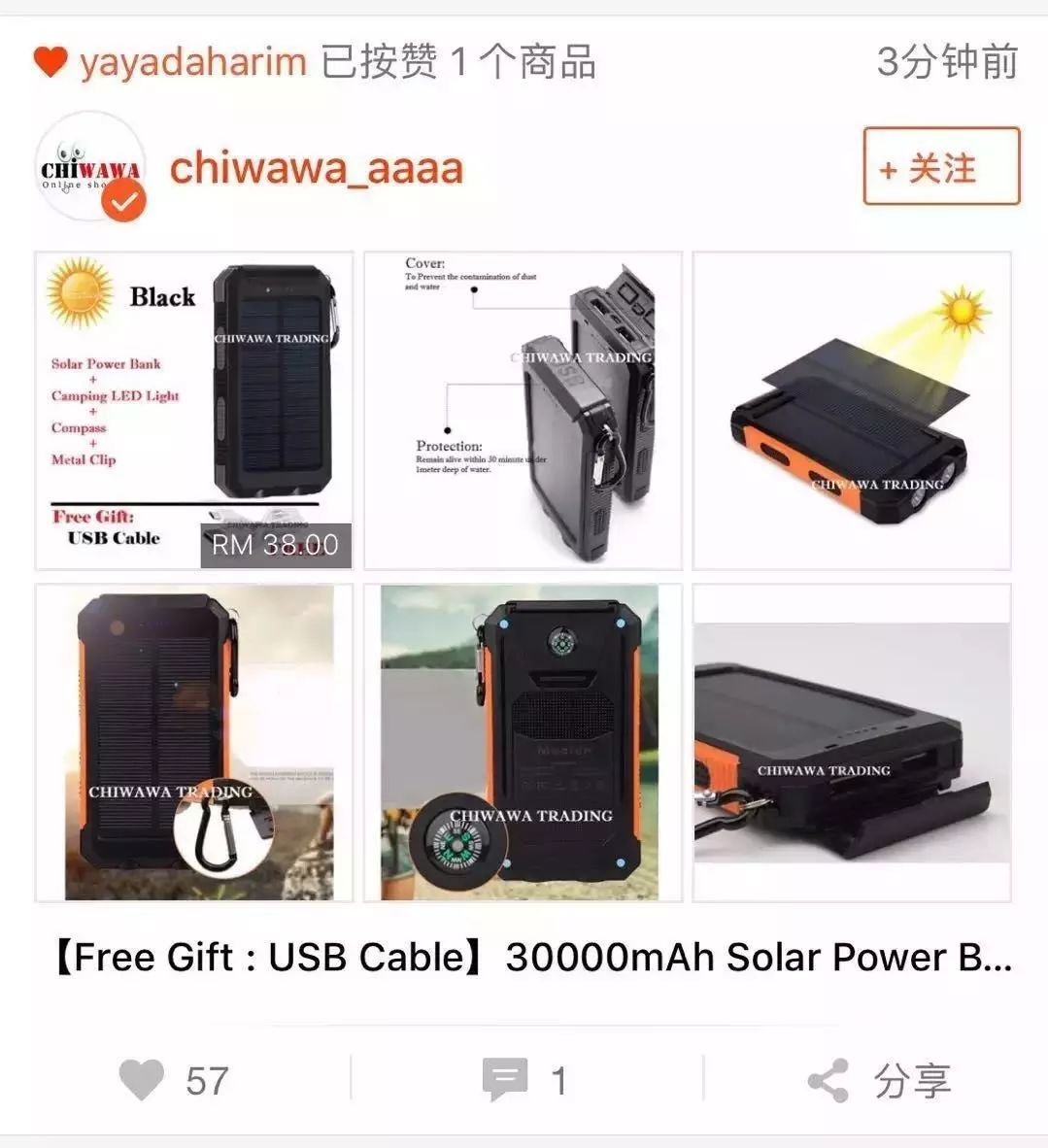View the compass back-side product image
The width and height of the screenshot is (1048, 1148).
point(523,743)
